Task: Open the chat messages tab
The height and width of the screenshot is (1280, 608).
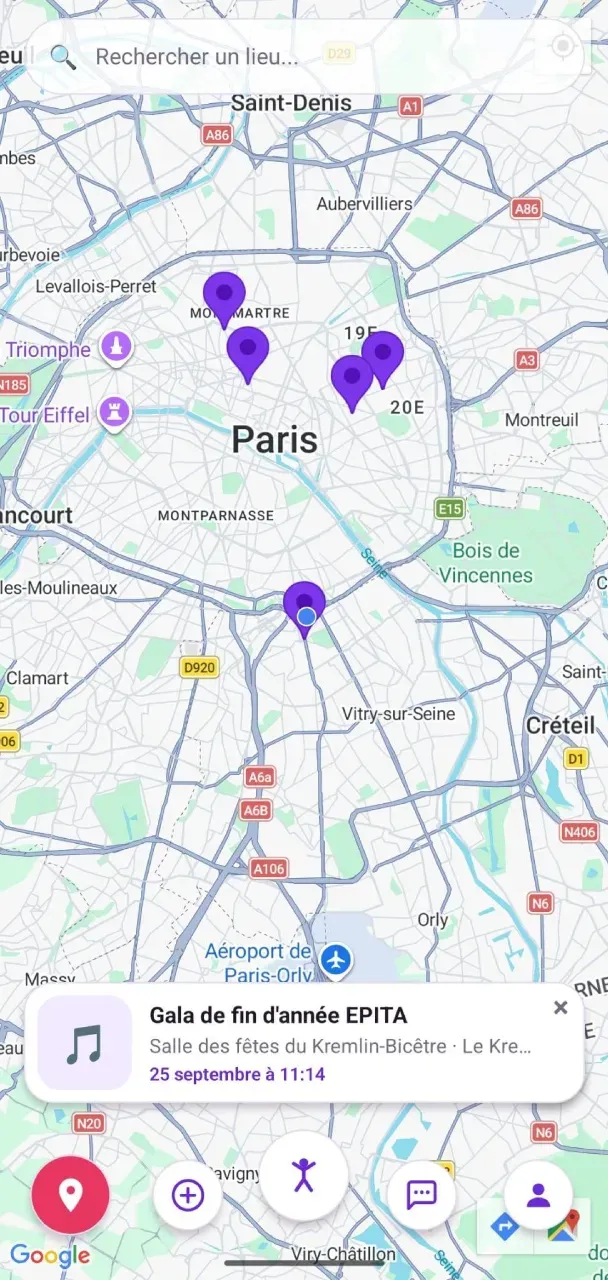Action: pos(421,1195)
